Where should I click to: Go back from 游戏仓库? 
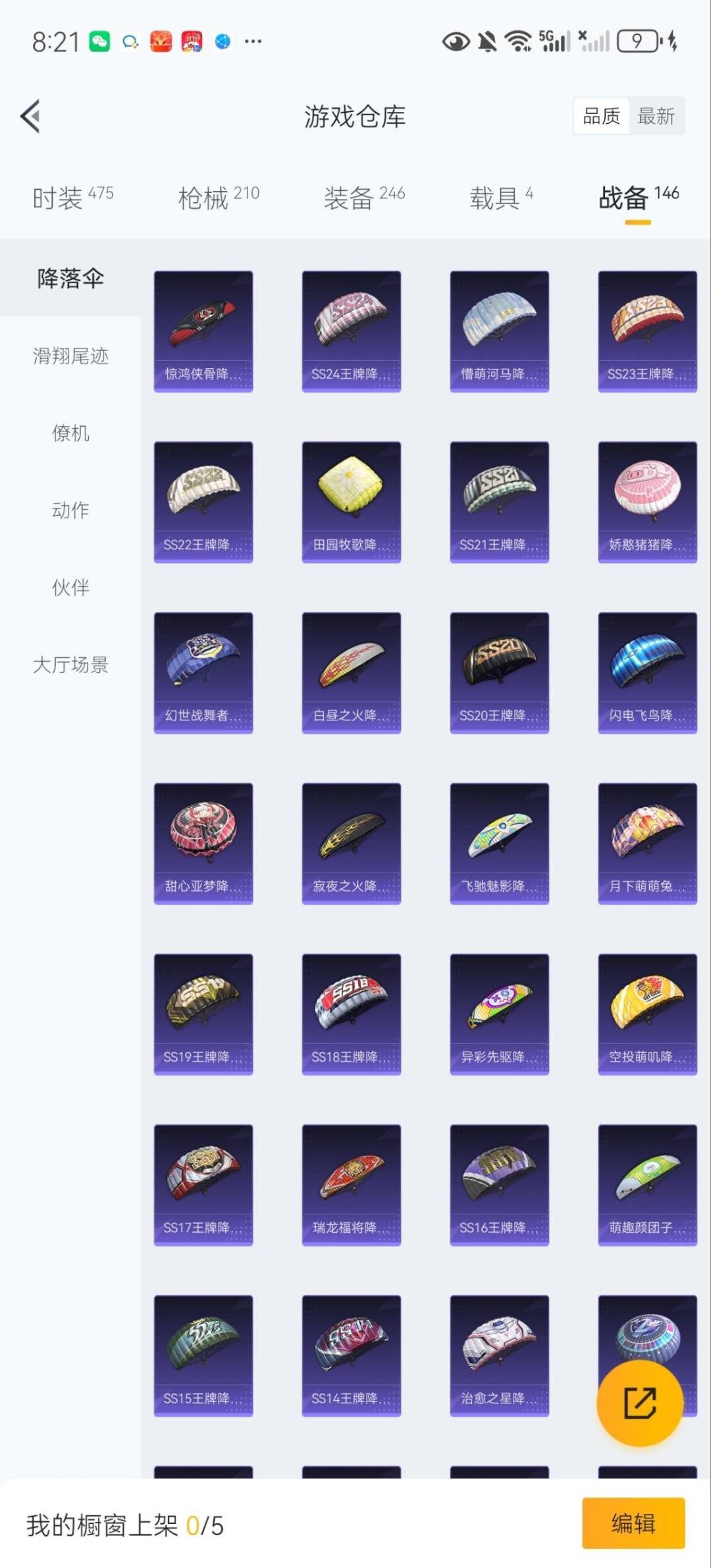coord(31,117)
